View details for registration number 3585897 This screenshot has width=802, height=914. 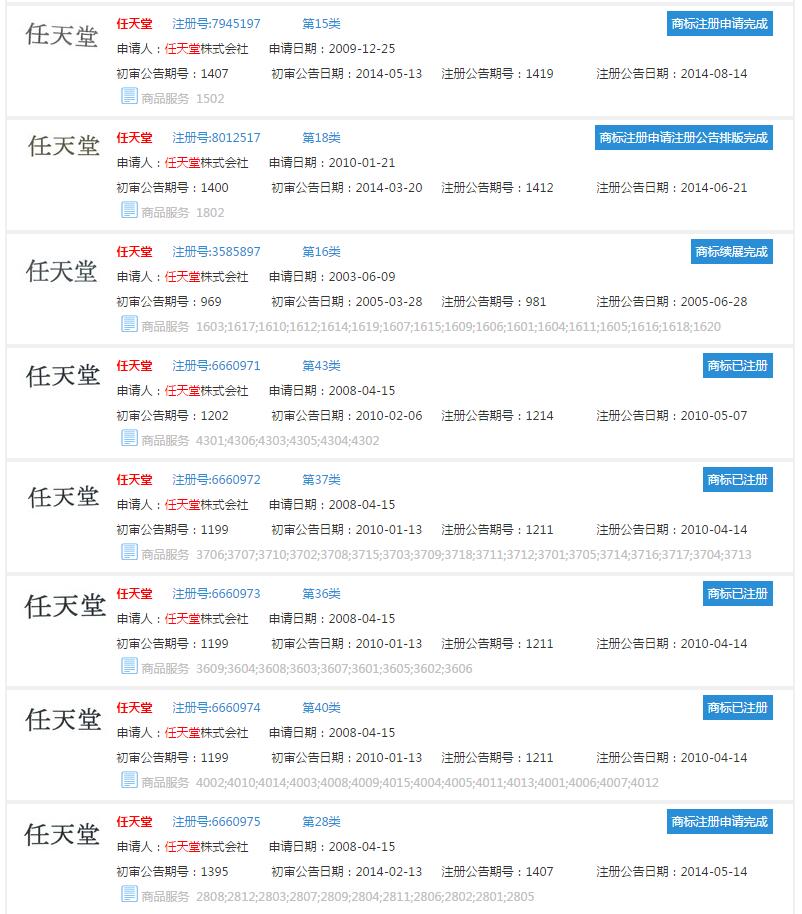pyautogui.click(x=216, y=252)
